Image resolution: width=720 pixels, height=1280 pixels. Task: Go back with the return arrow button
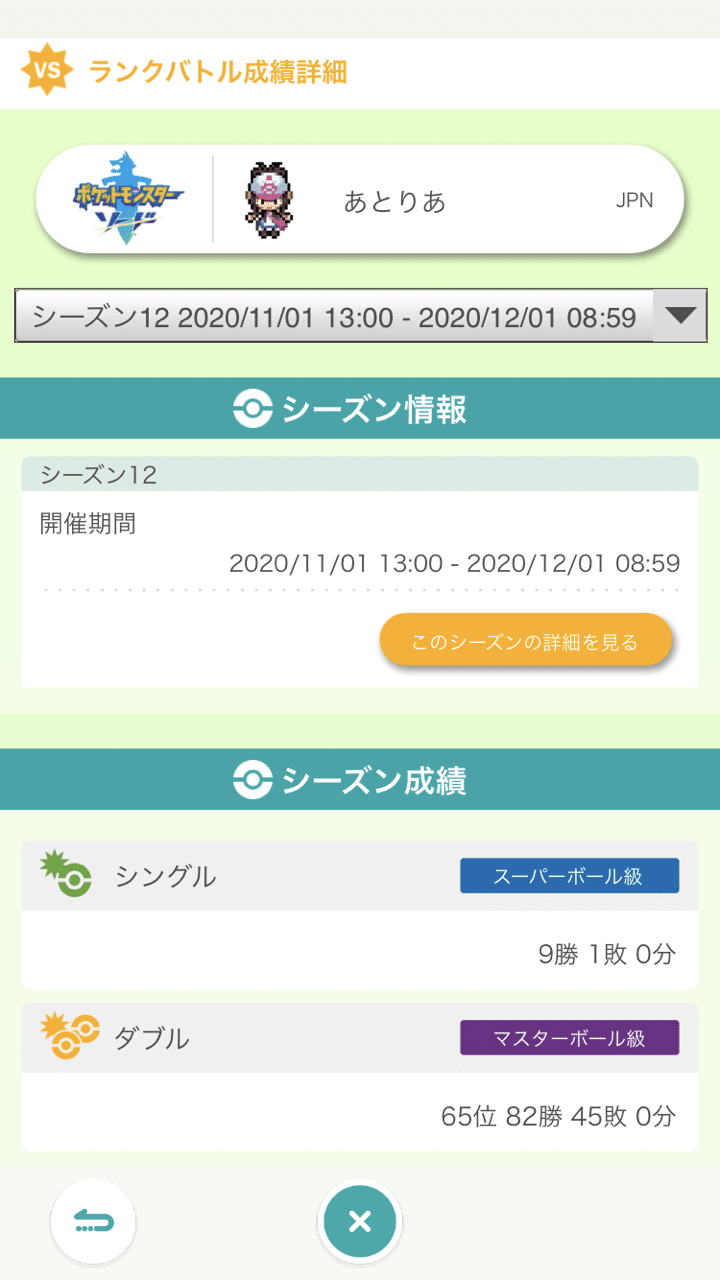93,1221
